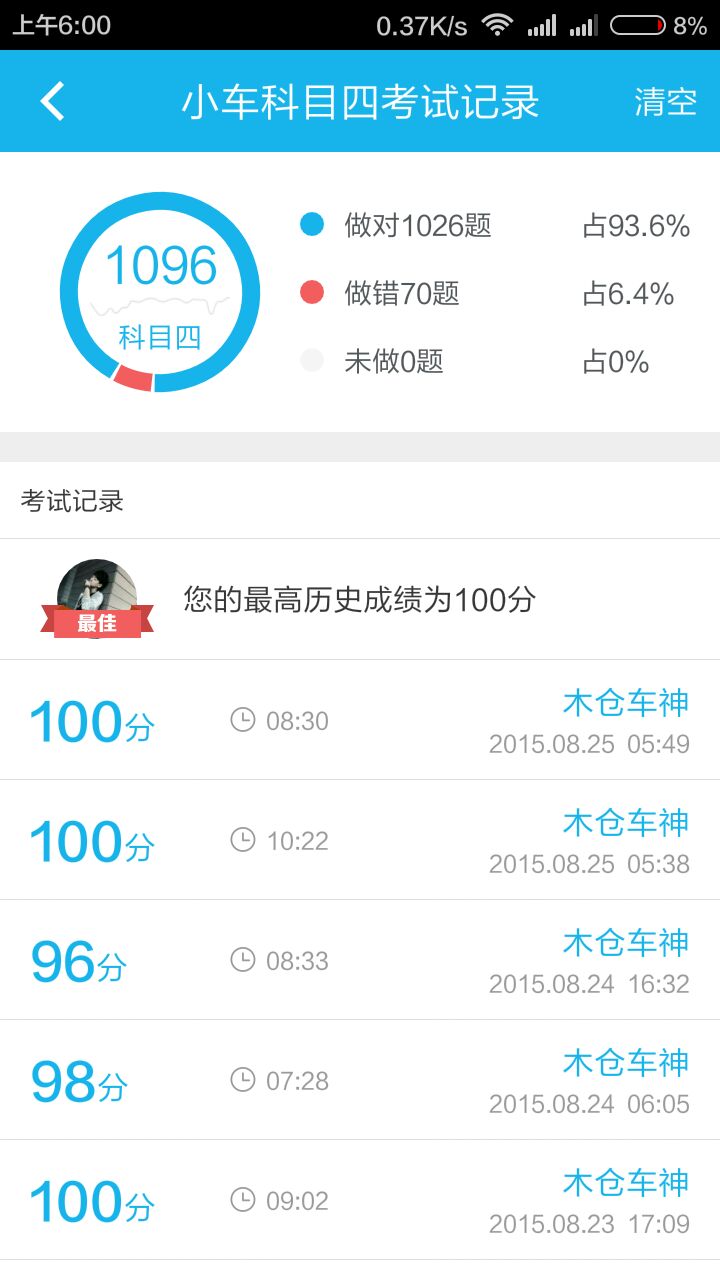Go back using the top-left arrow
The width and height of the screenshot is (720, 1280).
coord(52,101)
